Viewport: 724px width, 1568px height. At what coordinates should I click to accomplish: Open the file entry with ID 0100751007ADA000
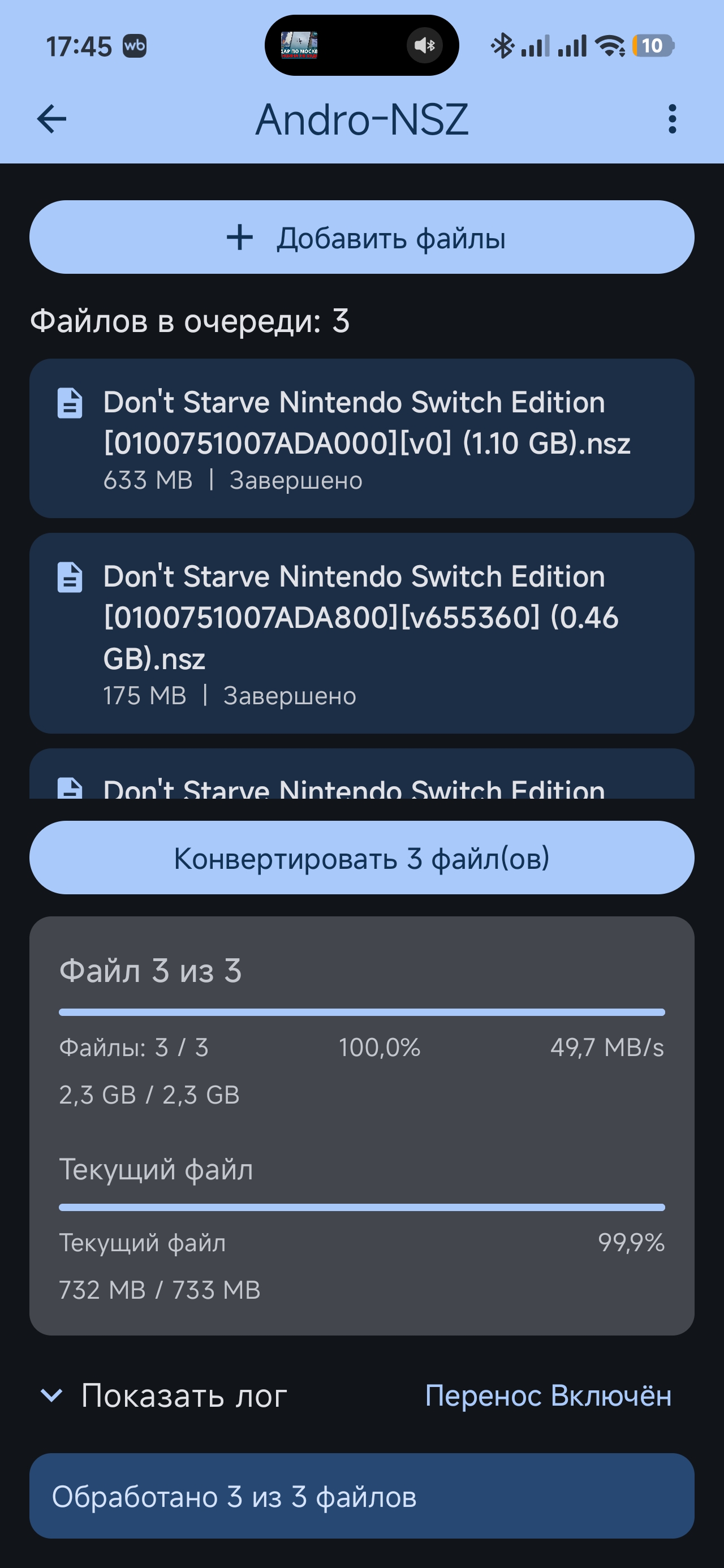point(361,438)
